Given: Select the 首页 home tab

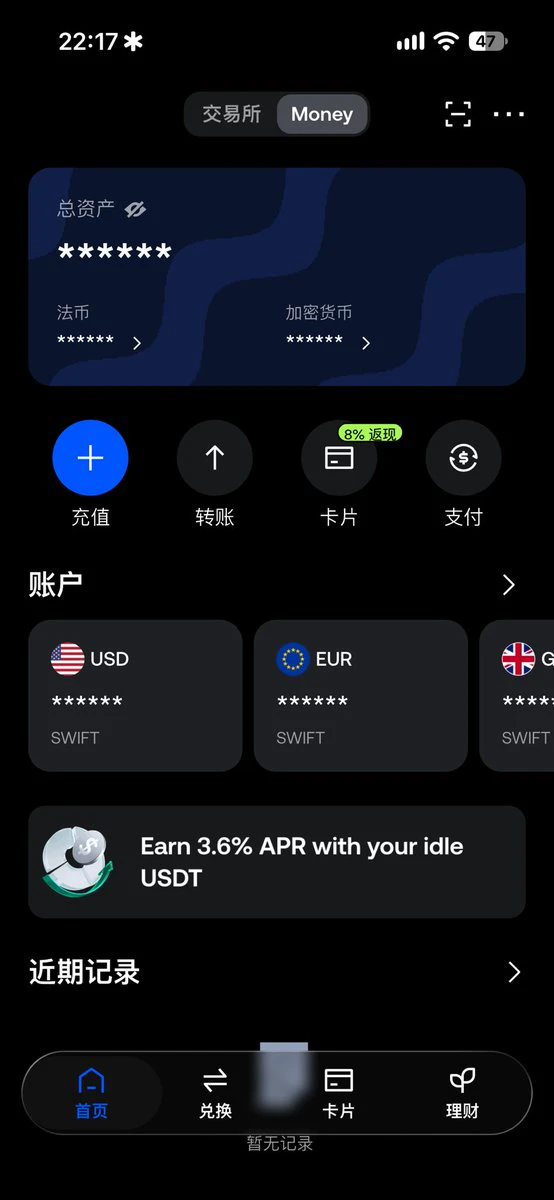Looking at the screenshot, I should [x=91, y=1093].
